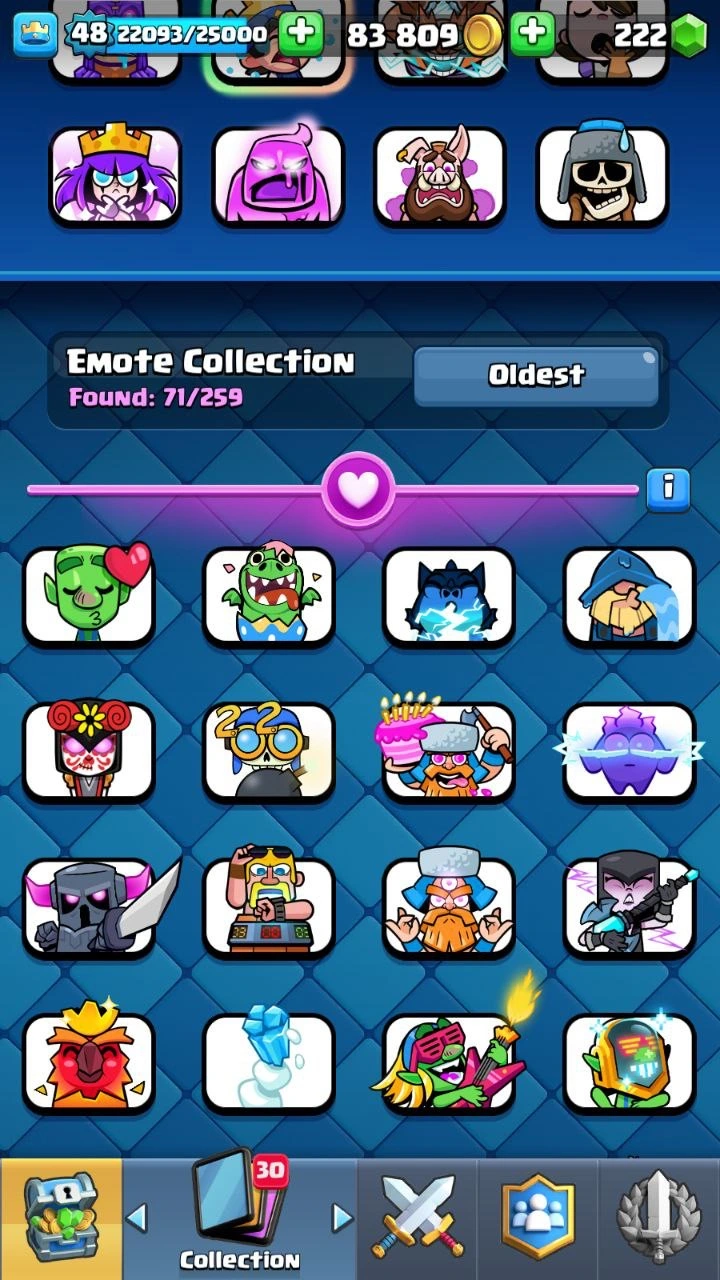Select the ice crystal snowball emote

pos(269,1062)
